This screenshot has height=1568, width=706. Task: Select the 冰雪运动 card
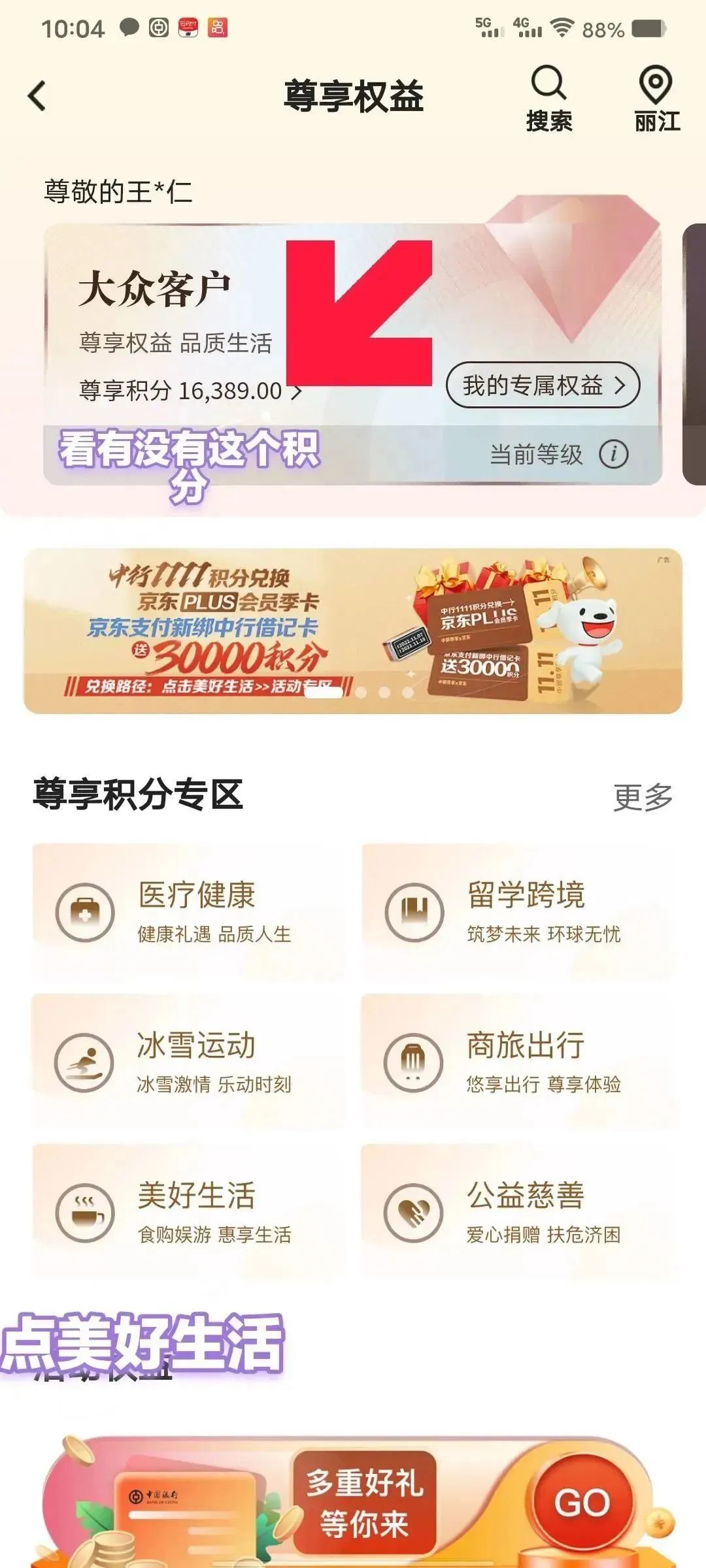pos(188,1062)
